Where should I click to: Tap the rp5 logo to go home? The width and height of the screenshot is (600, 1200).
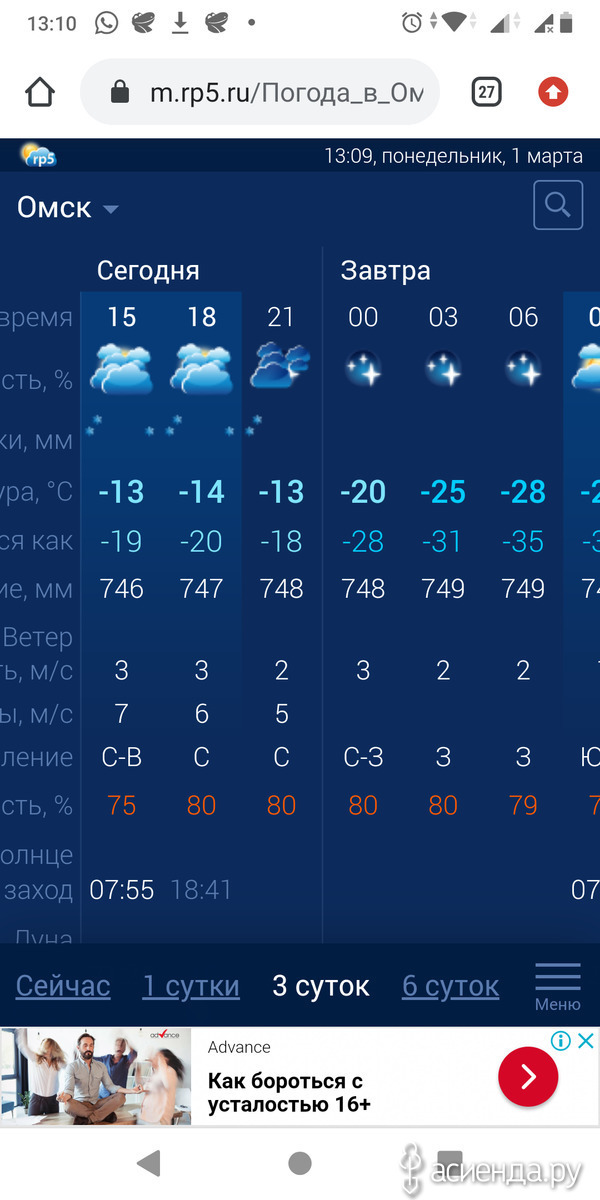coord(39,155)
